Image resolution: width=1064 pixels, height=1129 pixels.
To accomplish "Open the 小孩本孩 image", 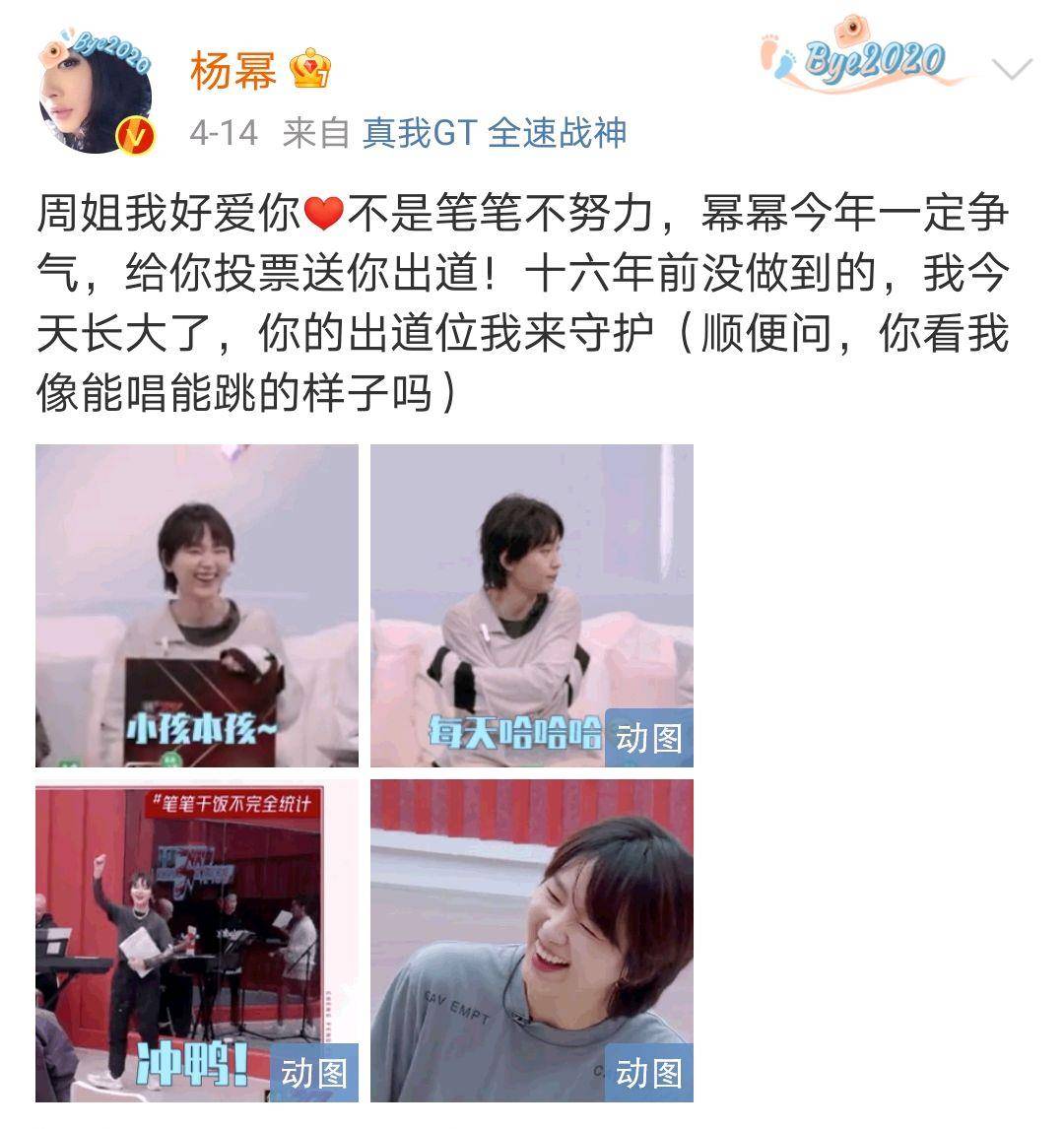I will tap(197, 606).
